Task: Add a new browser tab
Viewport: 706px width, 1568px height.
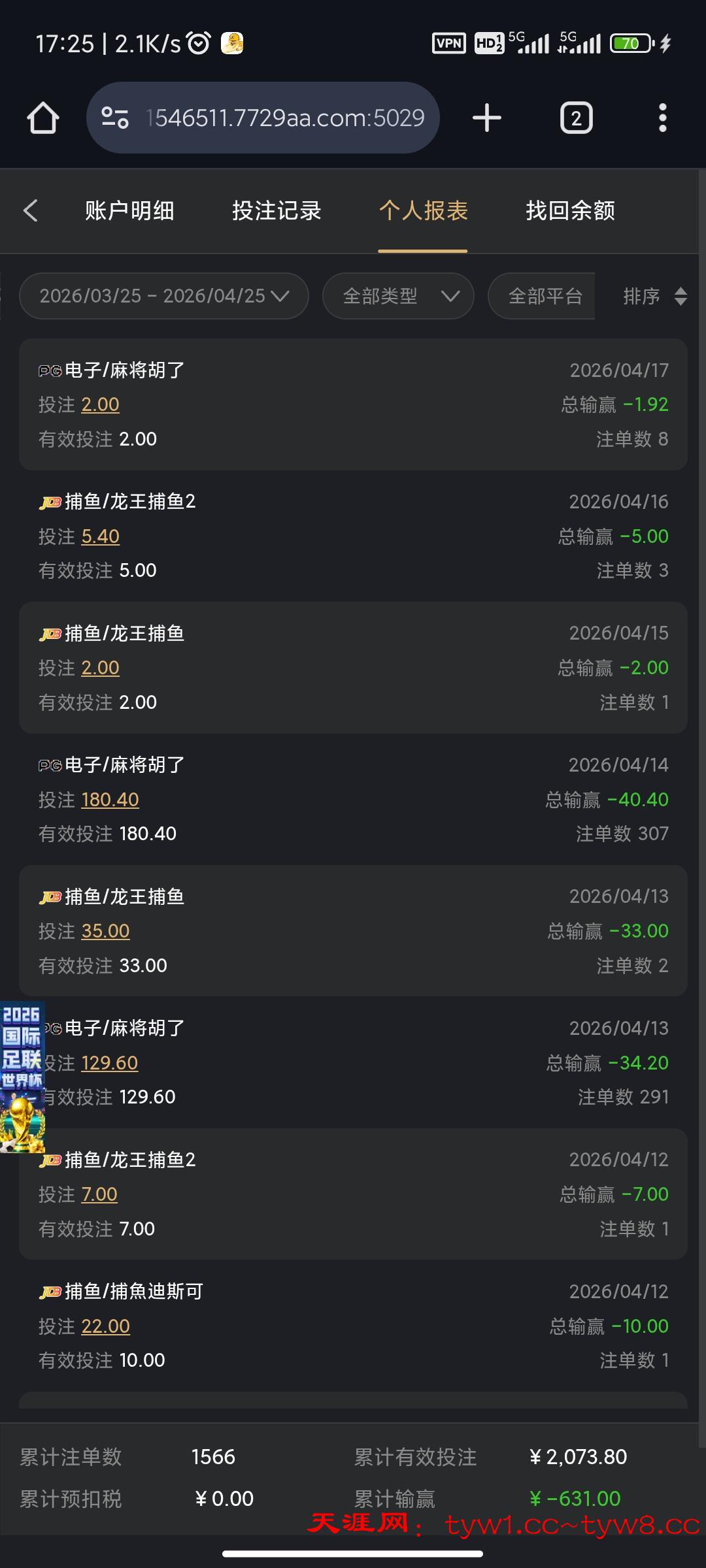Action: tap(486, 118)
